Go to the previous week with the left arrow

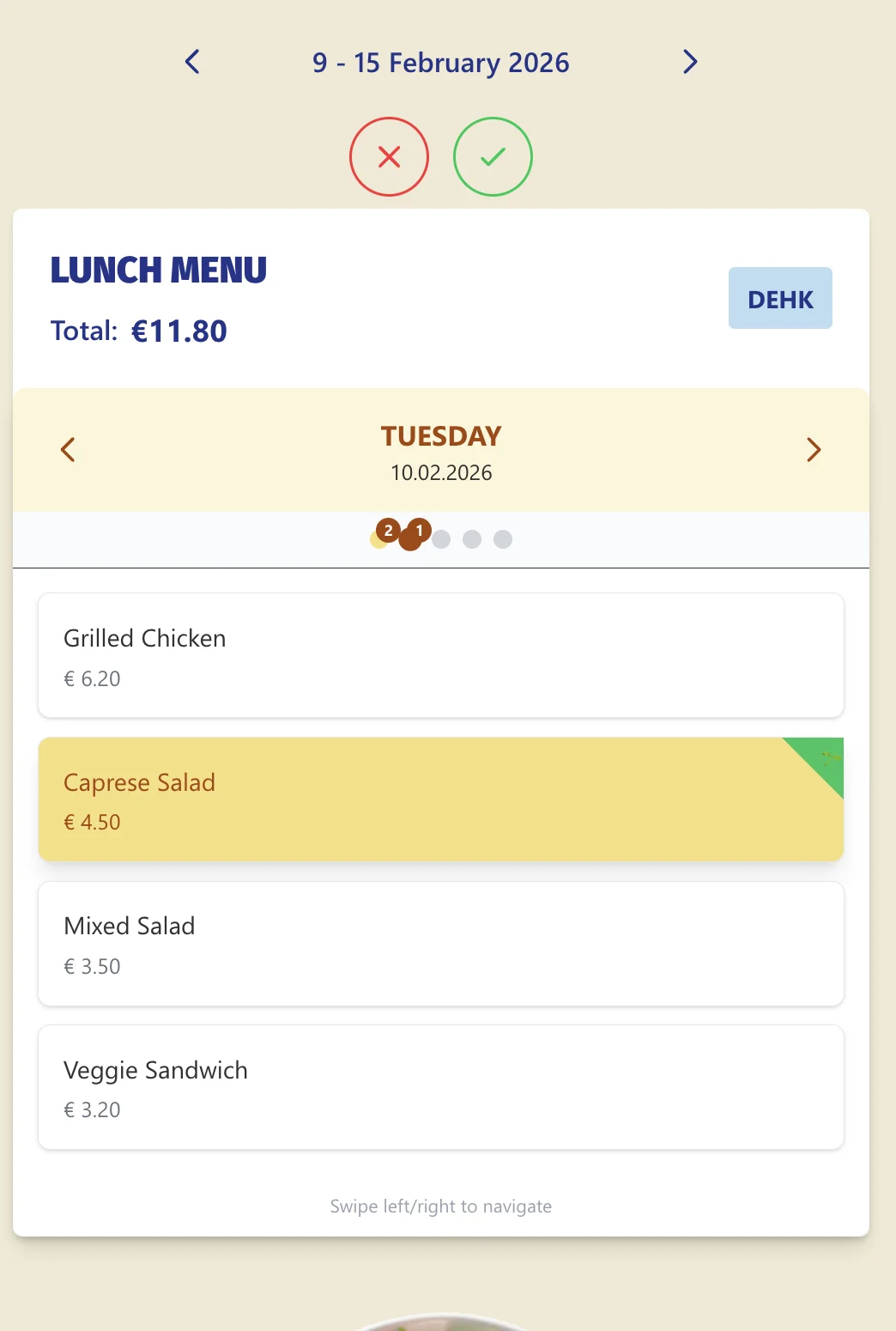click(x=191, y=62)
